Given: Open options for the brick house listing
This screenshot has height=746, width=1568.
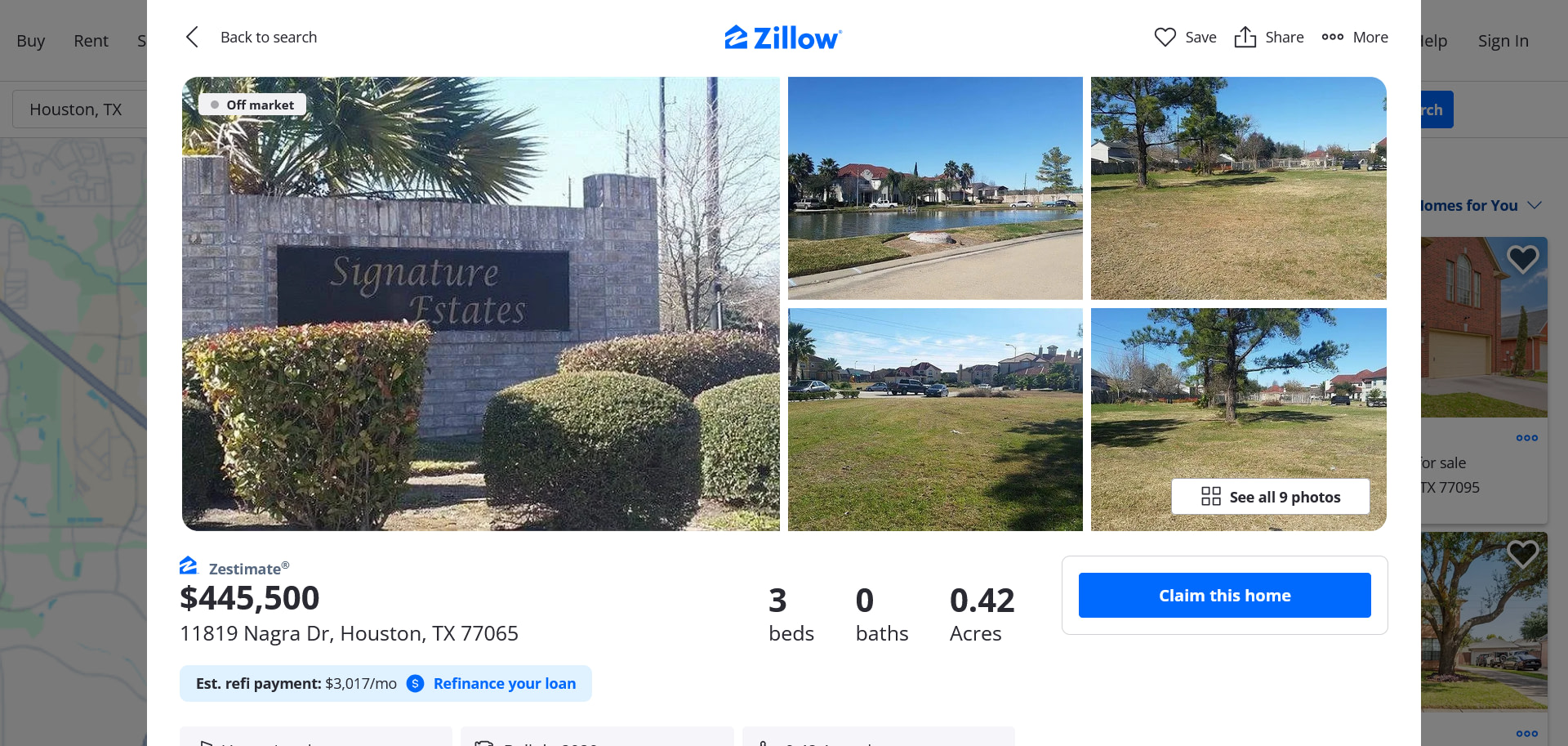Looking at the screenshot, I should (1526, 438).
